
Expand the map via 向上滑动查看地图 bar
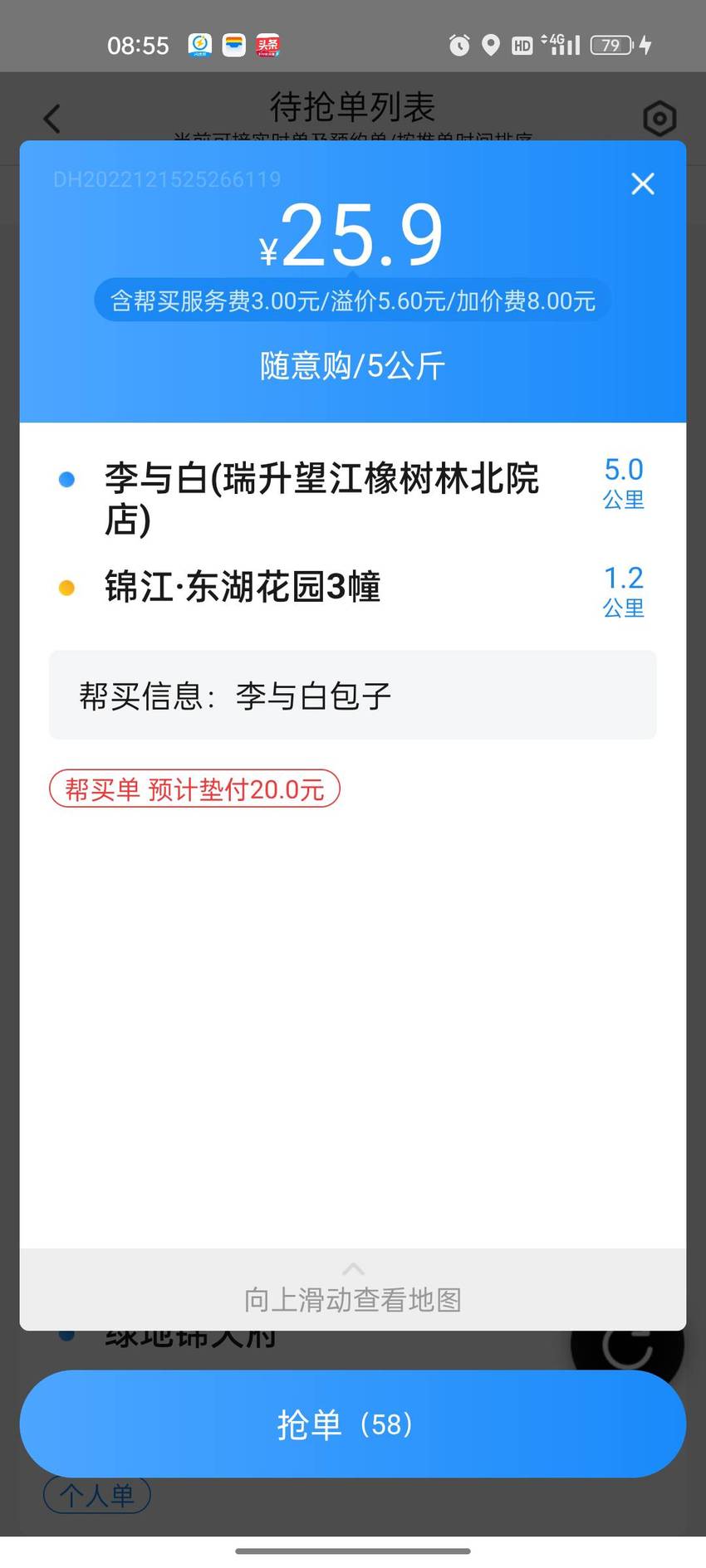(353, 1289)
